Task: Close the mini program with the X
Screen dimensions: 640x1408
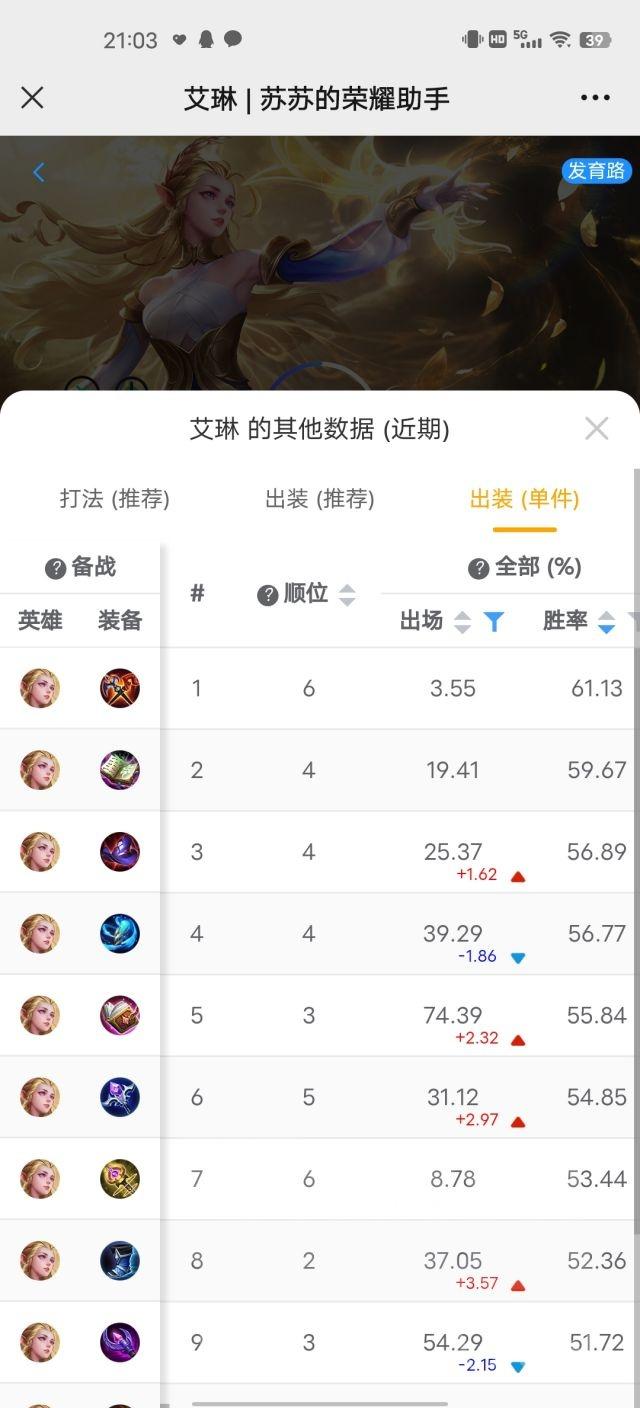Action: tap(32, 98)
